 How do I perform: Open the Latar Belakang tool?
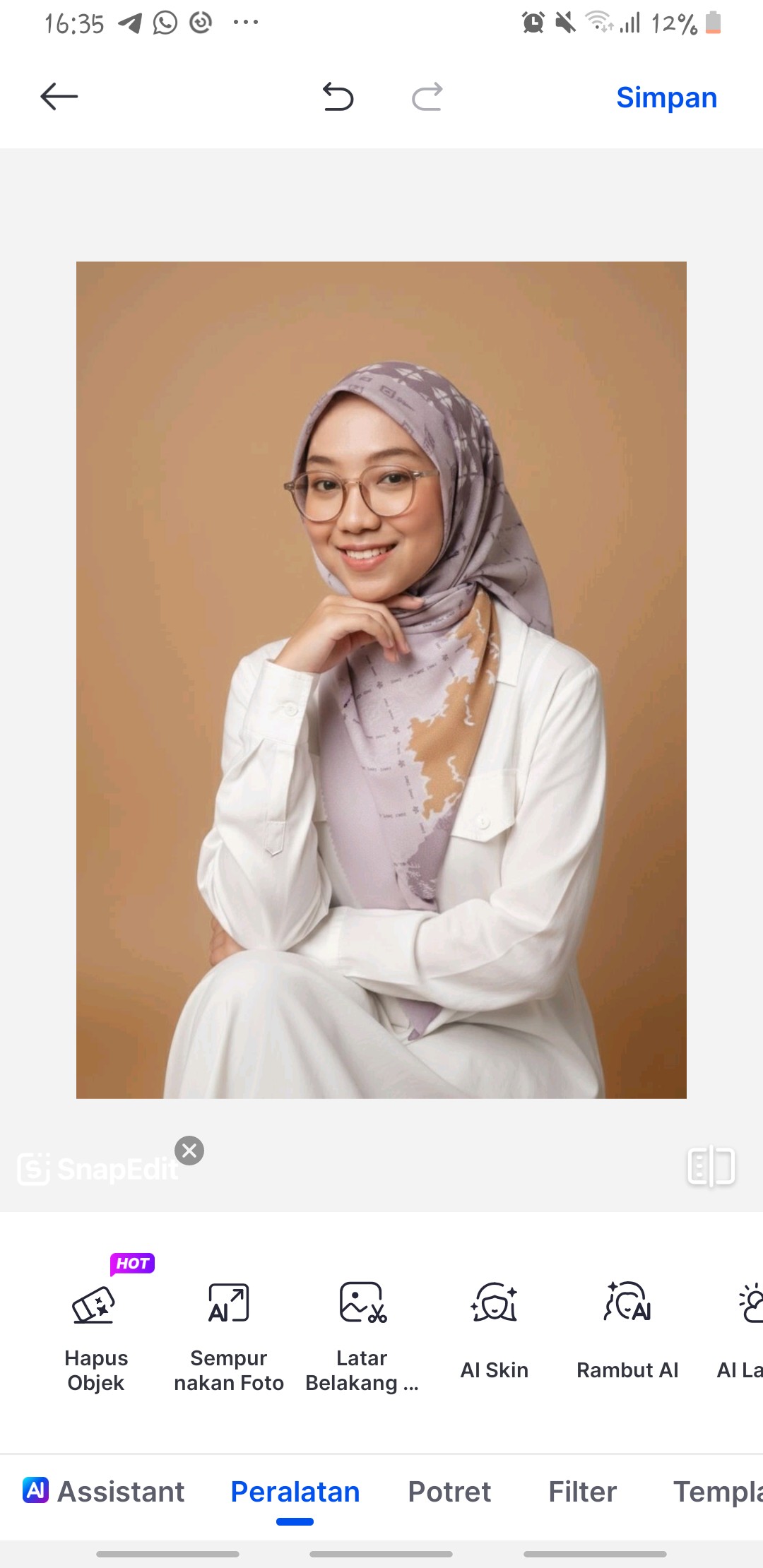(362, 1331)
